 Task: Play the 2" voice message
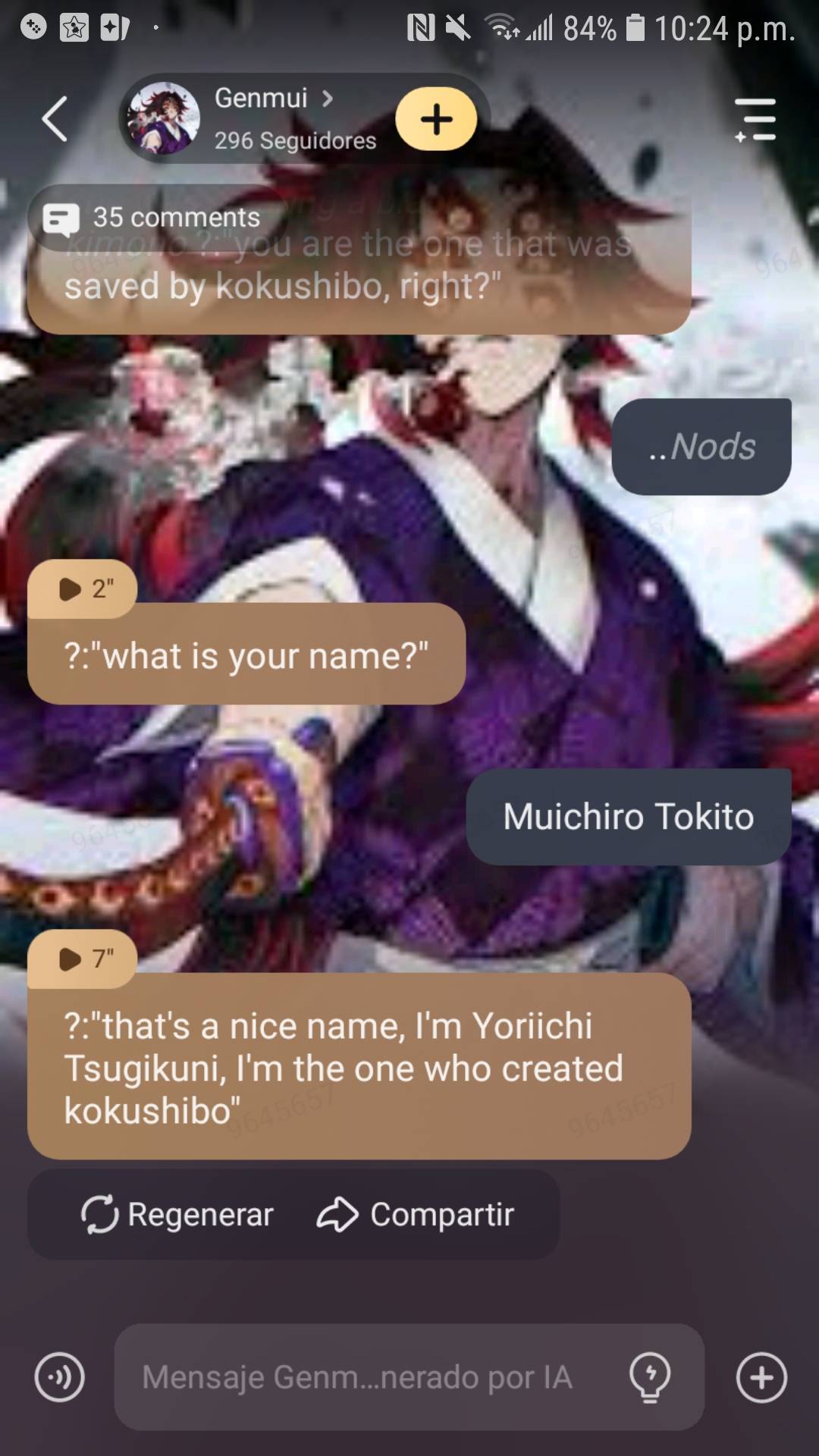pos(83,588)
